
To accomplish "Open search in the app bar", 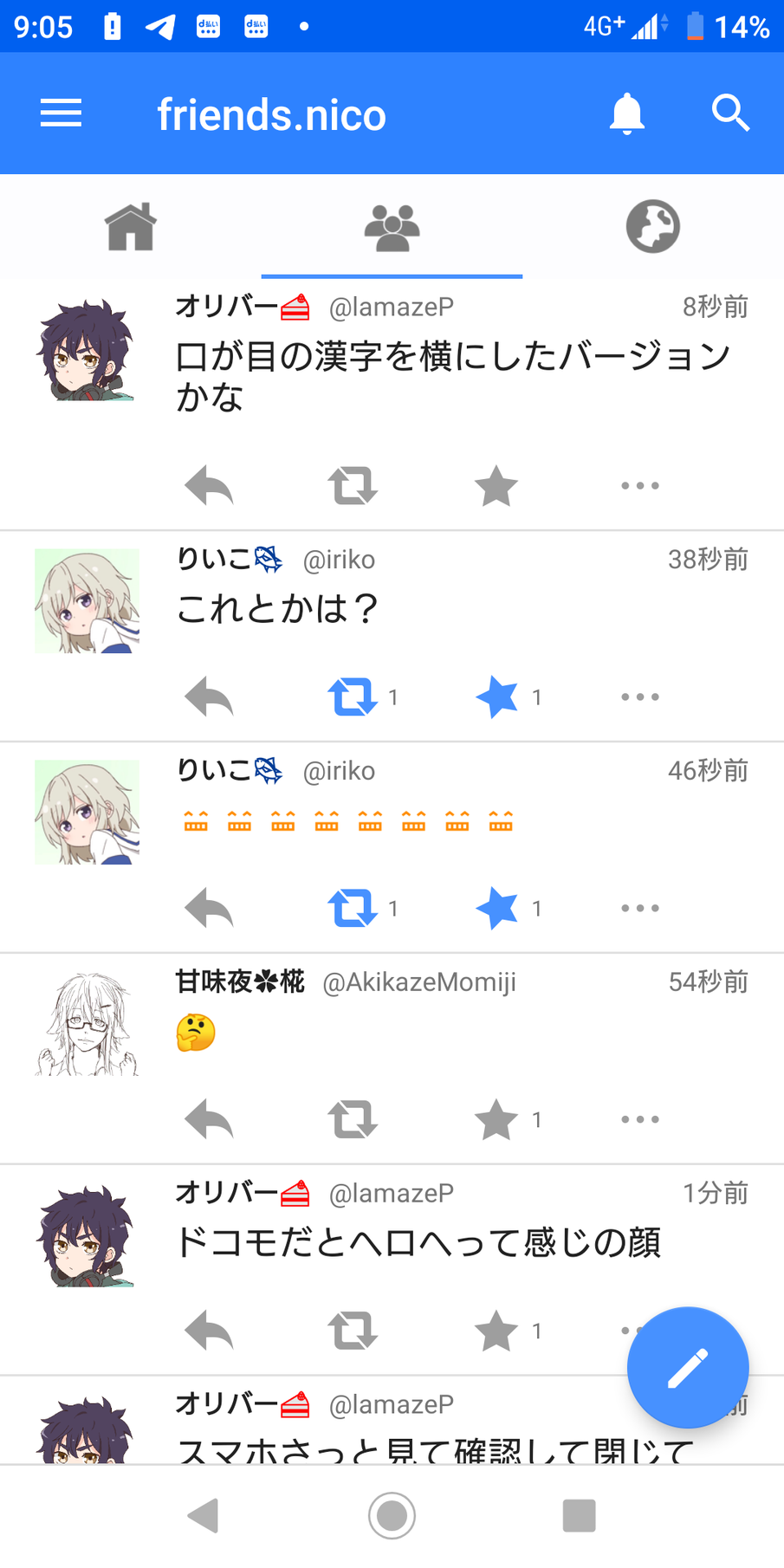I will pos(730,113).
